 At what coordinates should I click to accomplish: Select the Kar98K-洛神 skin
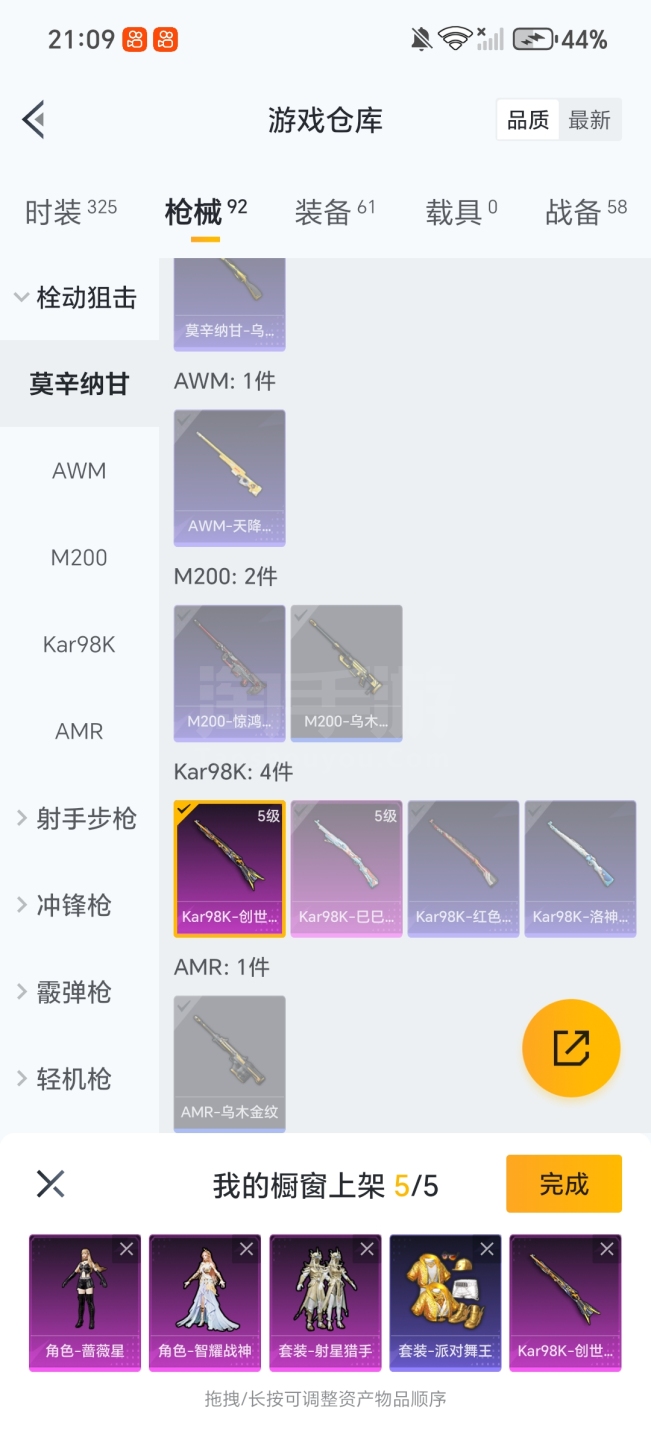click(x=580, y=868)
